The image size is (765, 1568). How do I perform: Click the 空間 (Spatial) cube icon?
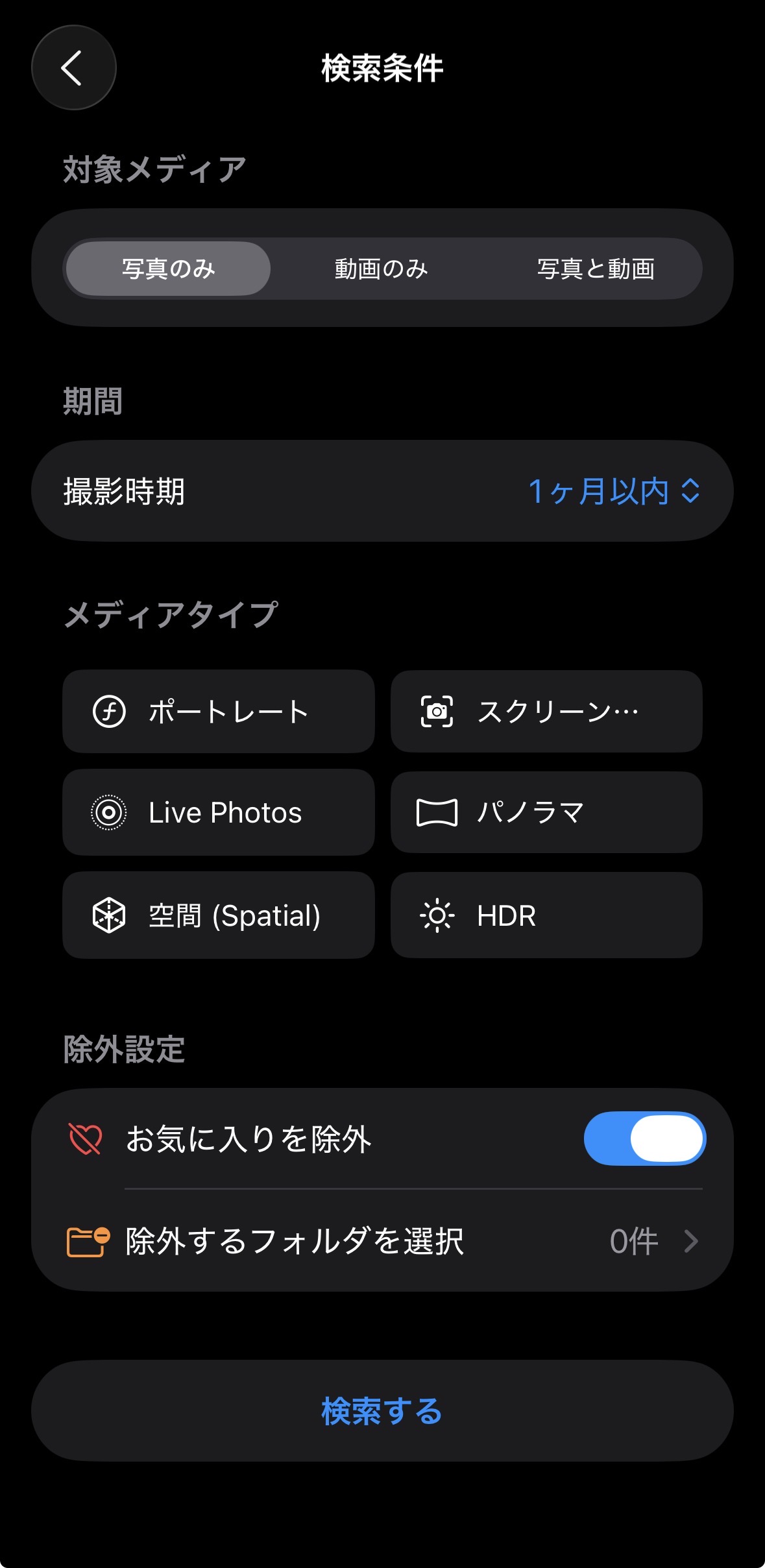[109, 915]
